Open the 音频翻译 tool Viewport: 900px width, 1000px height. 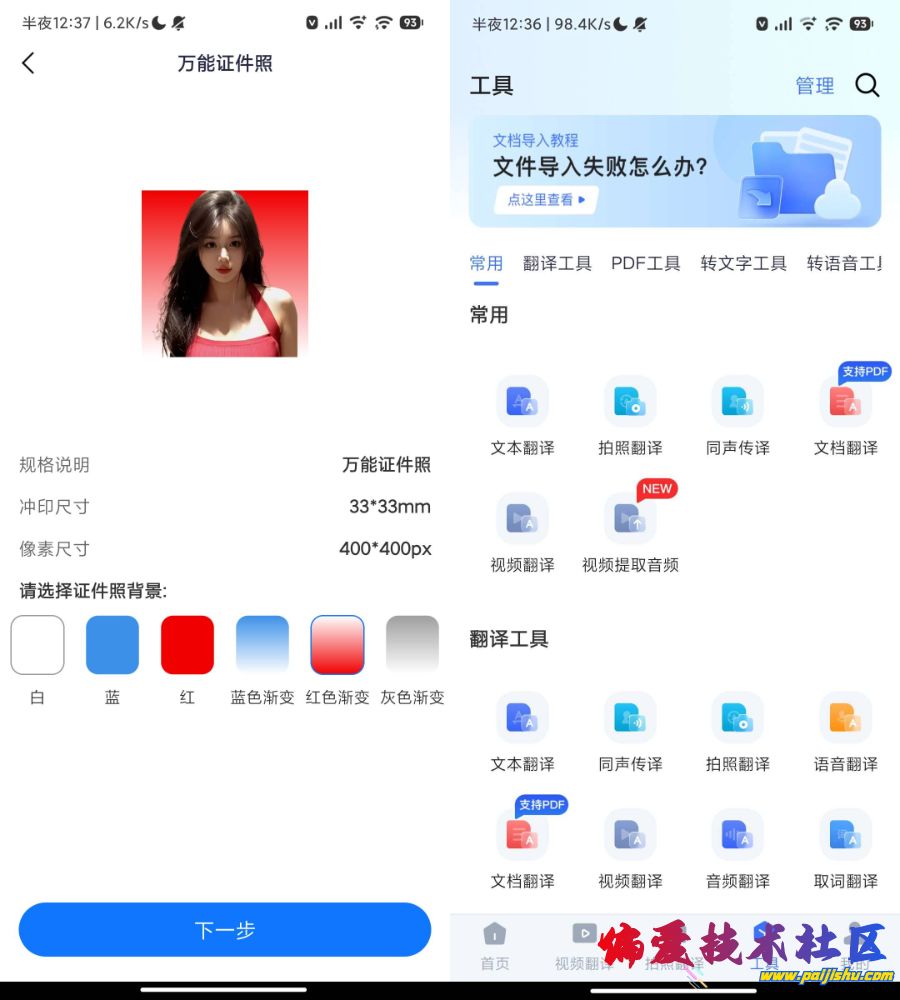(737, 849)
